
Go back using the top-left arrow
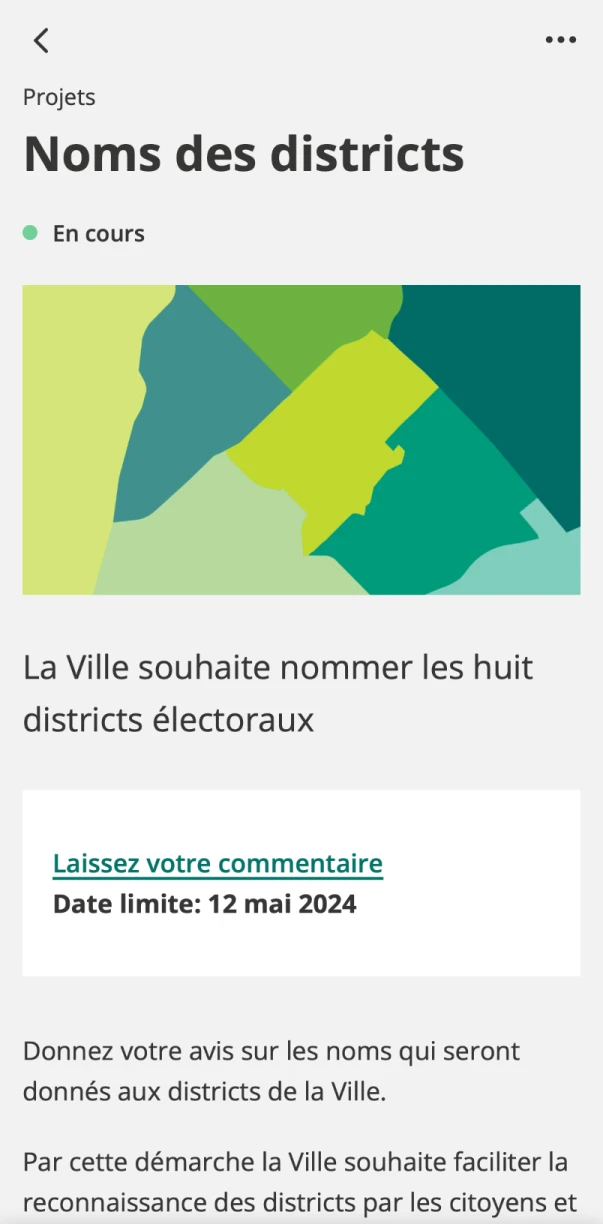[41, 41]
